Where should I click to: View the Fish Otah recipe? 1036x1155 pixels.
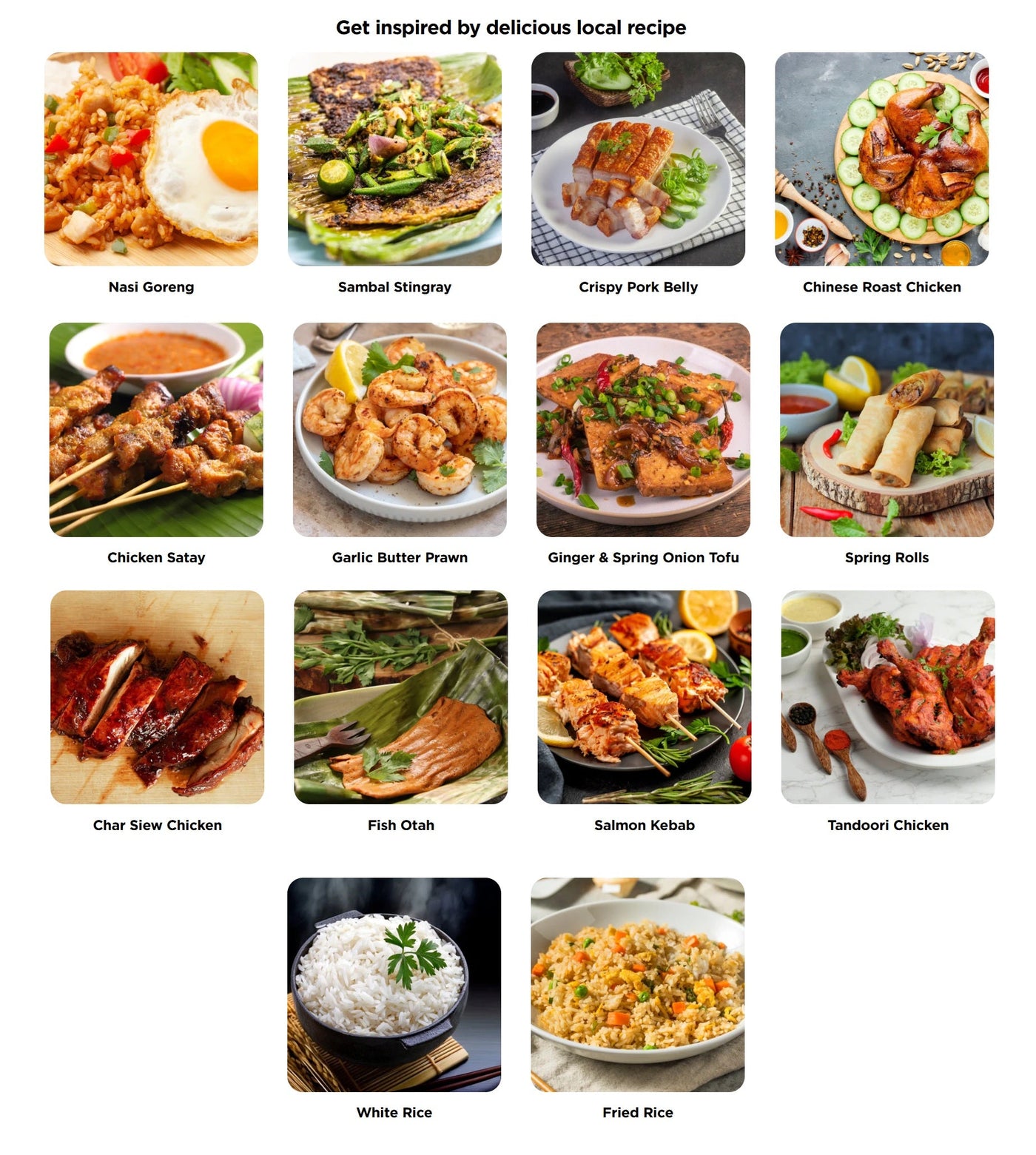(400, 697)
